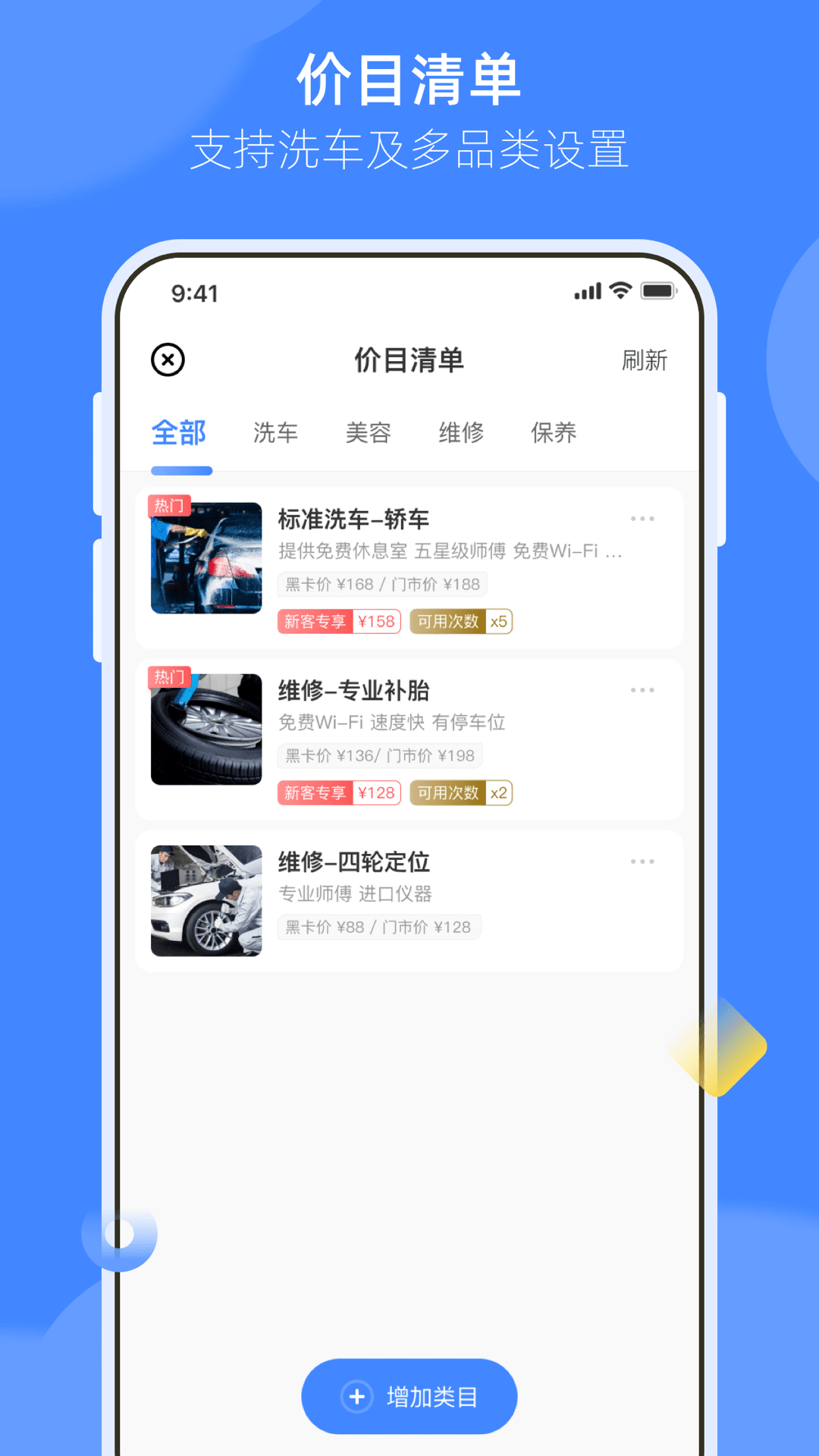Screen dimensions: 819x1456
Task: Open more options for 维修-四轮定位
Action: point(643,861)
